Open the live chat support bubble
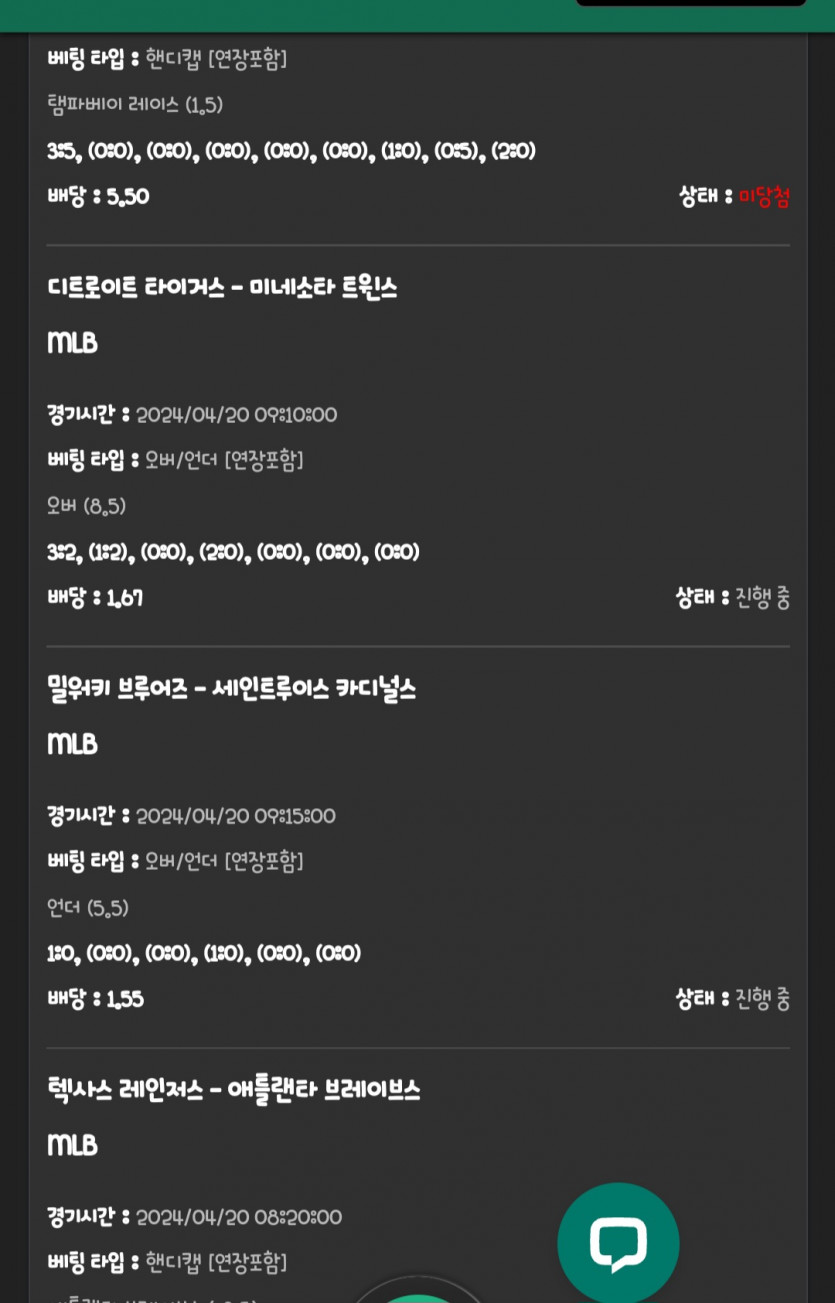Image resolution: width=835 pixels, height=1303 pixels. 618,1243
